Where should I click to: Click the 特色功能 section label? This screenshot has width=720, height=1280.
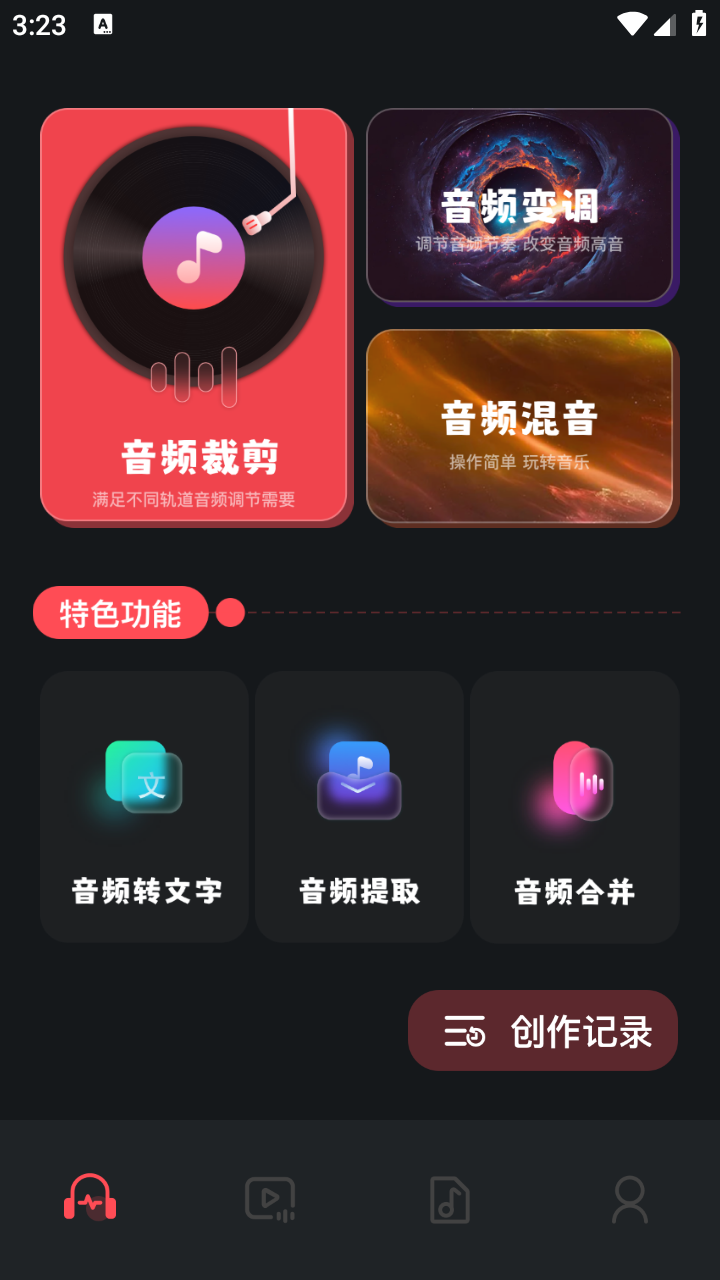(120, 612)
